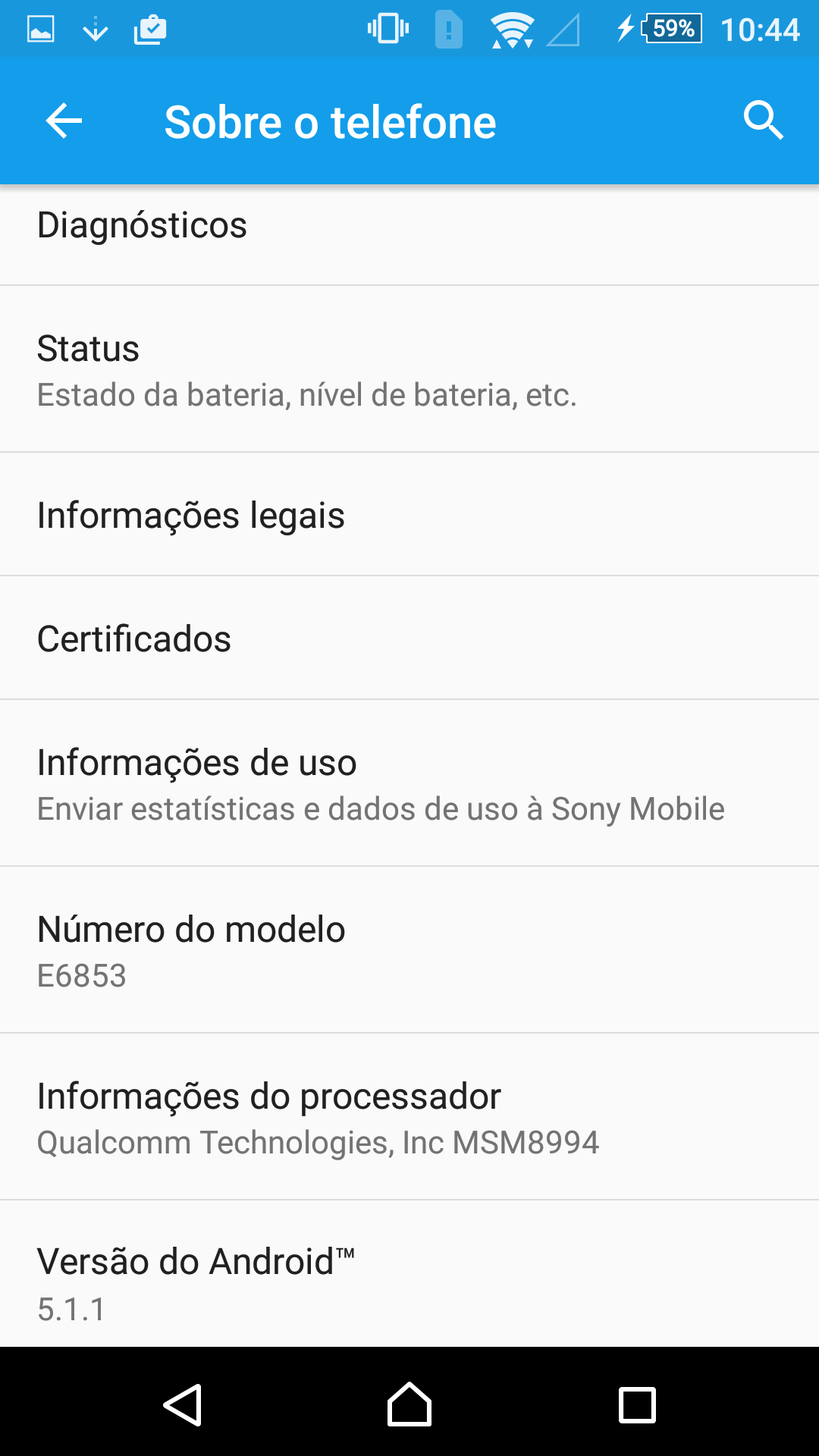Tap the Número do modelo row
The width and height of the screenshot is (819, 1456).
pos(409,950)
